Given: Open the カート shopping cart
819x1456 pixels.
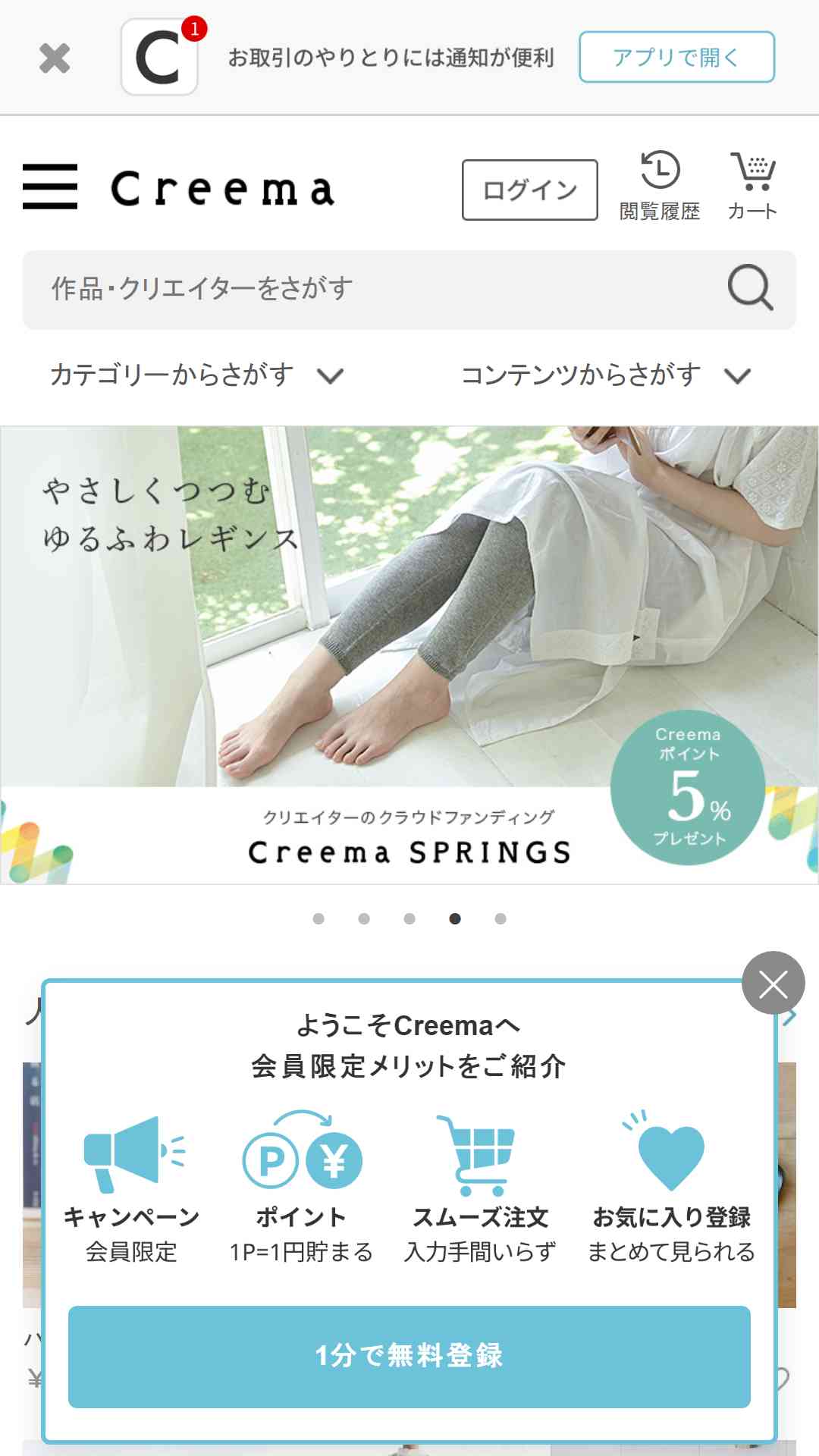Looking at the screenshot, I should [x=753, y=186].
